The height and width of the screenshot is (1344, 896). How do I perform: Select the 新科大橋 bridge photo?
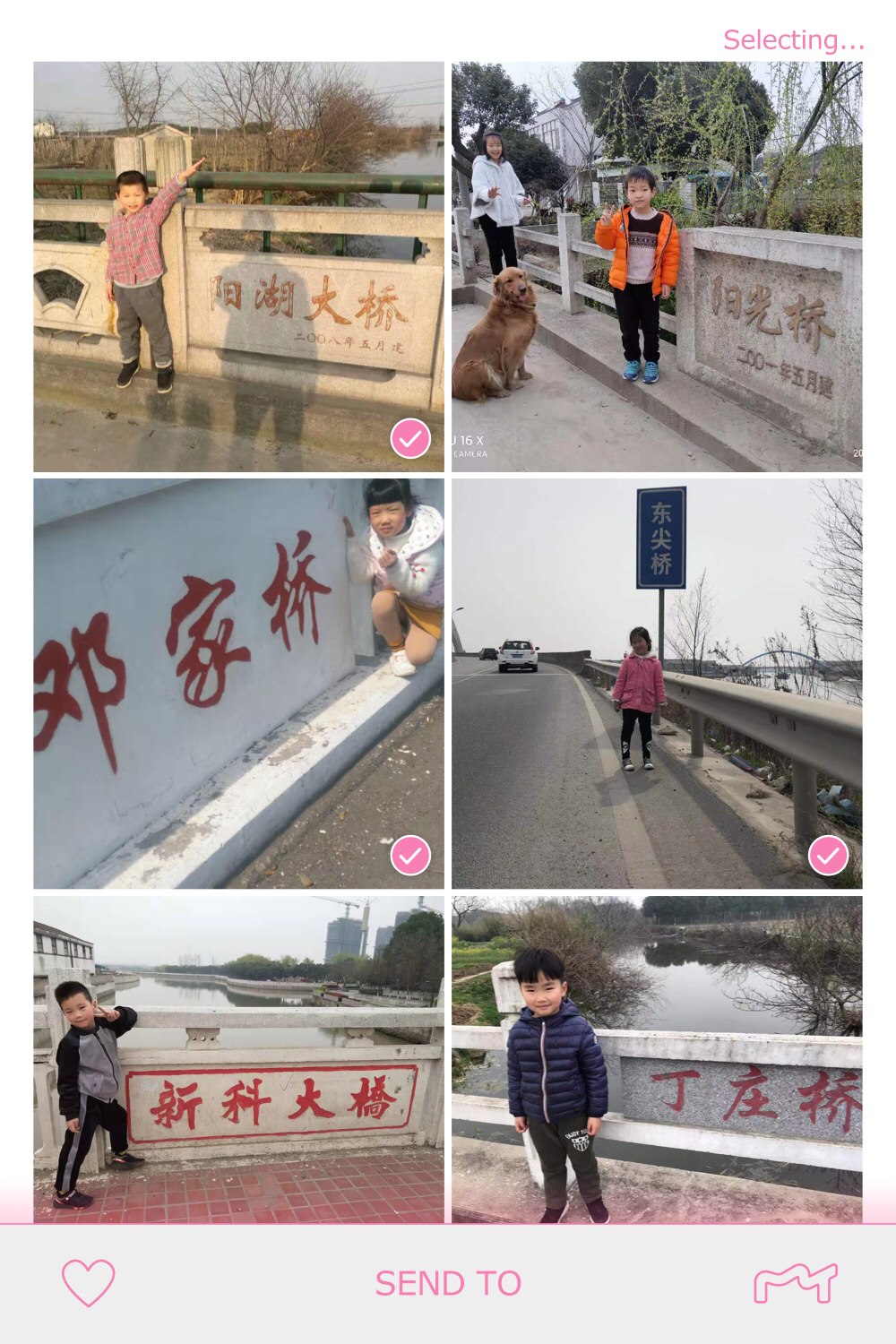pos(238,1059)
